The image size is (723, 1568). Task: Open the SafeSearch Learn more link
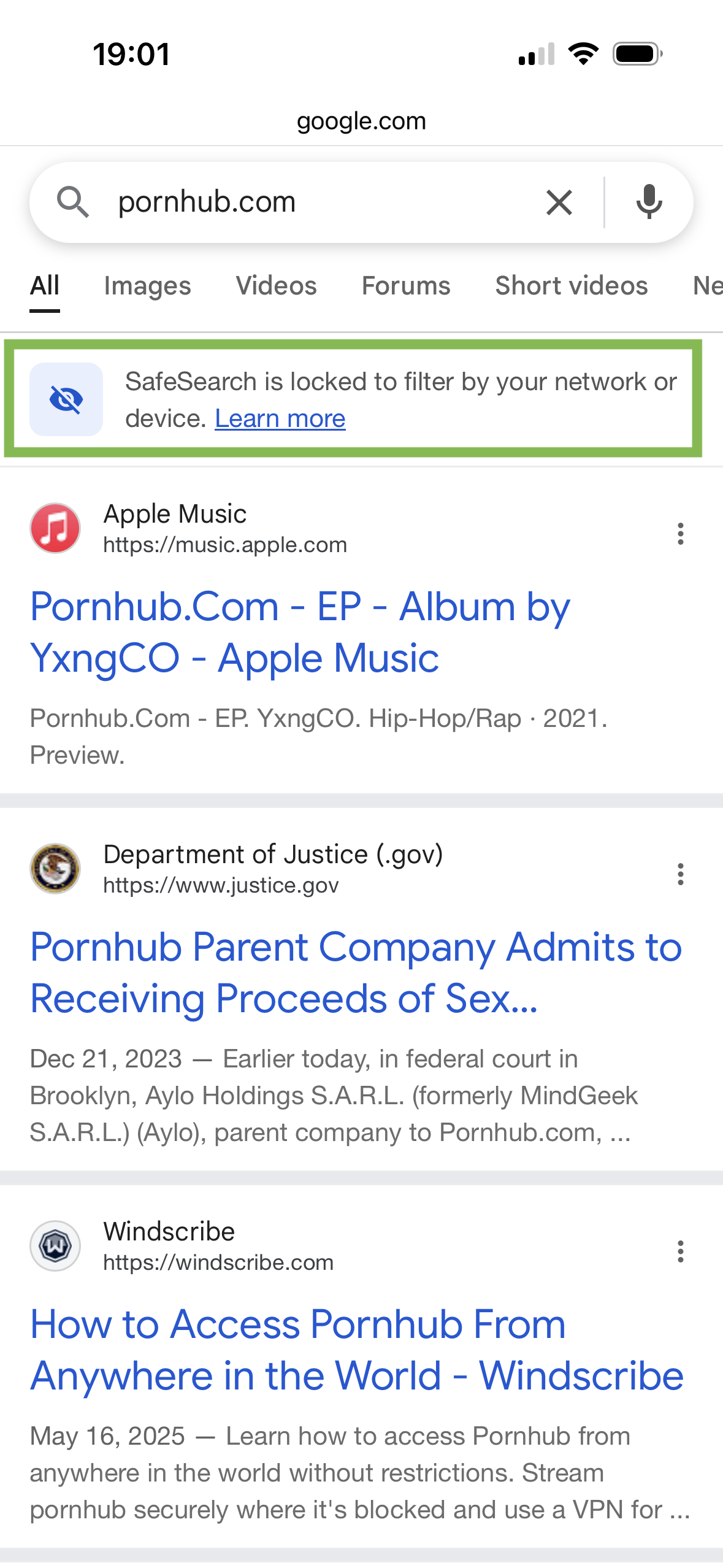tap(280, 418)
